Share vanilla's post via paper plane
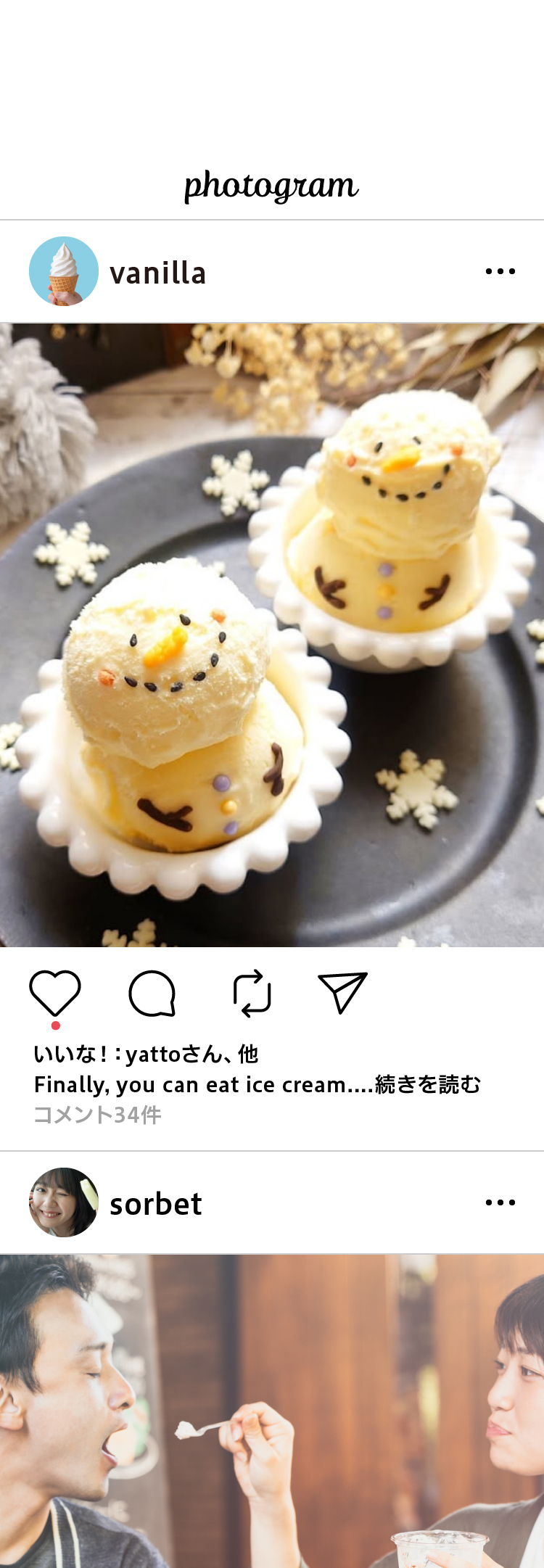The width and height of the screenshot is (544, 1568). click(342, 992)
